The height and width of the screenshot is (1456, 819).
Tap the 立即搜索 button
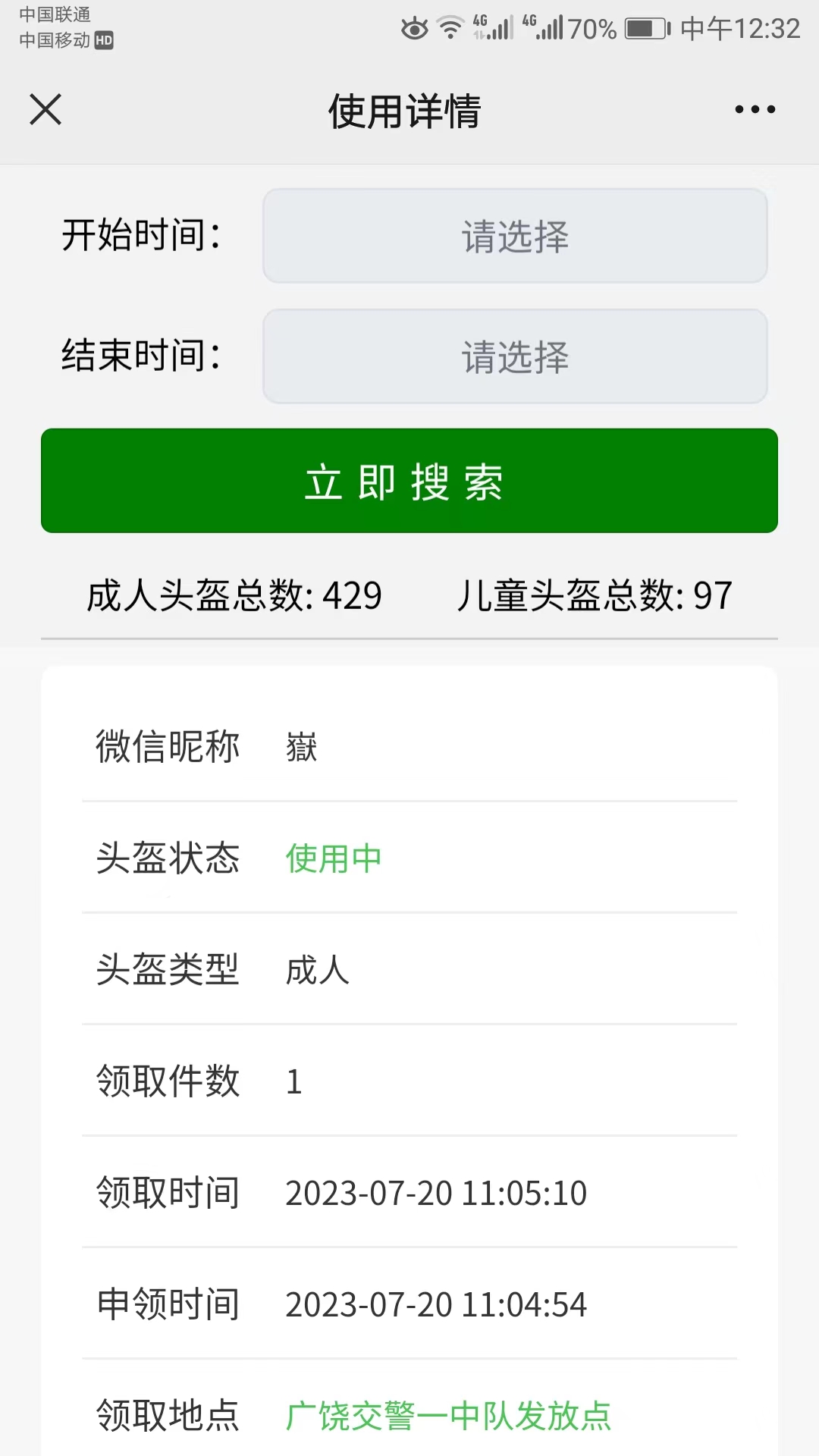pos(409,481)
